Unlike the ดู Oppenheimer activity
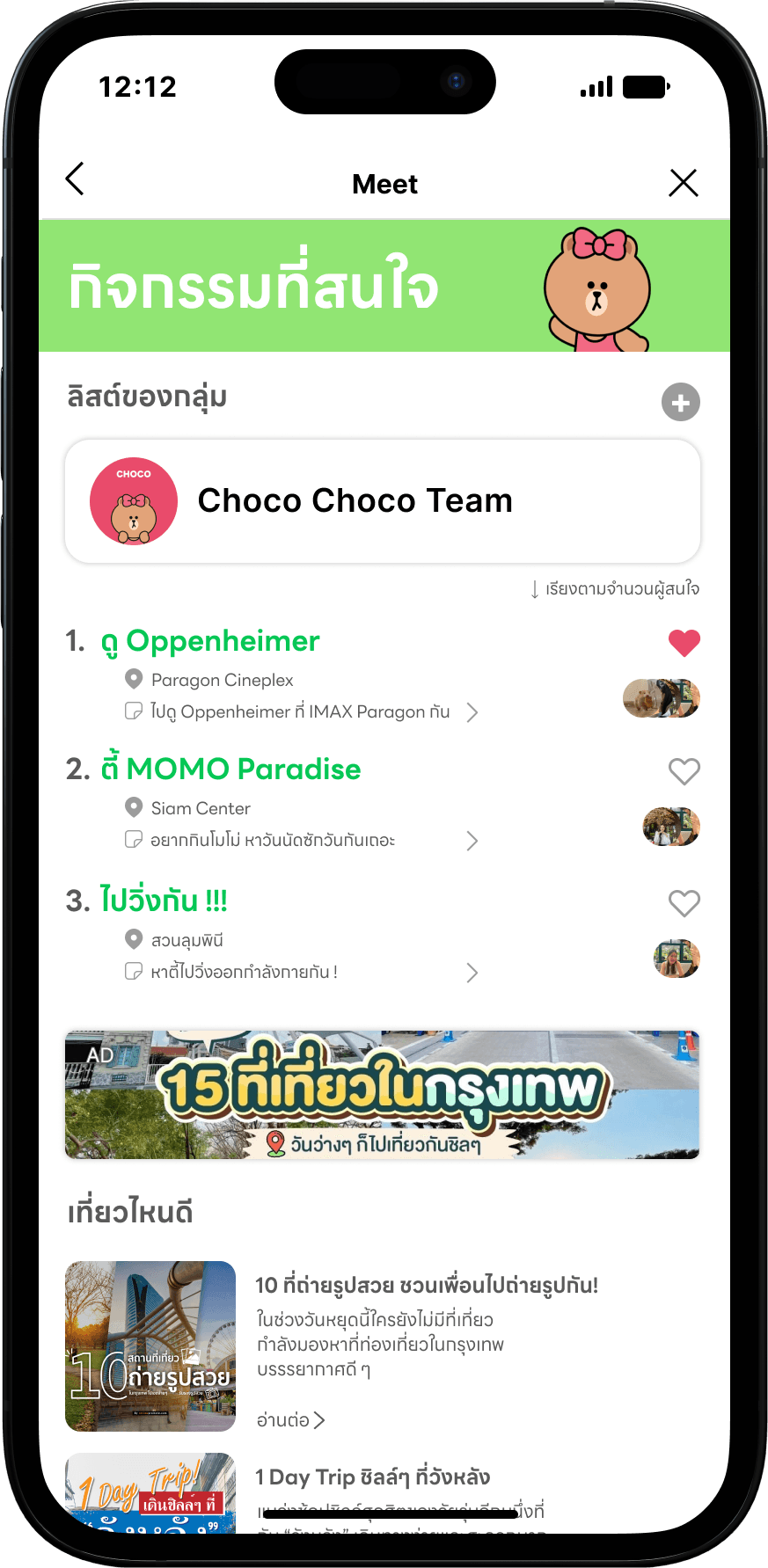Image resolution: width=768 pixels, height=1568 pixels. 684,643
